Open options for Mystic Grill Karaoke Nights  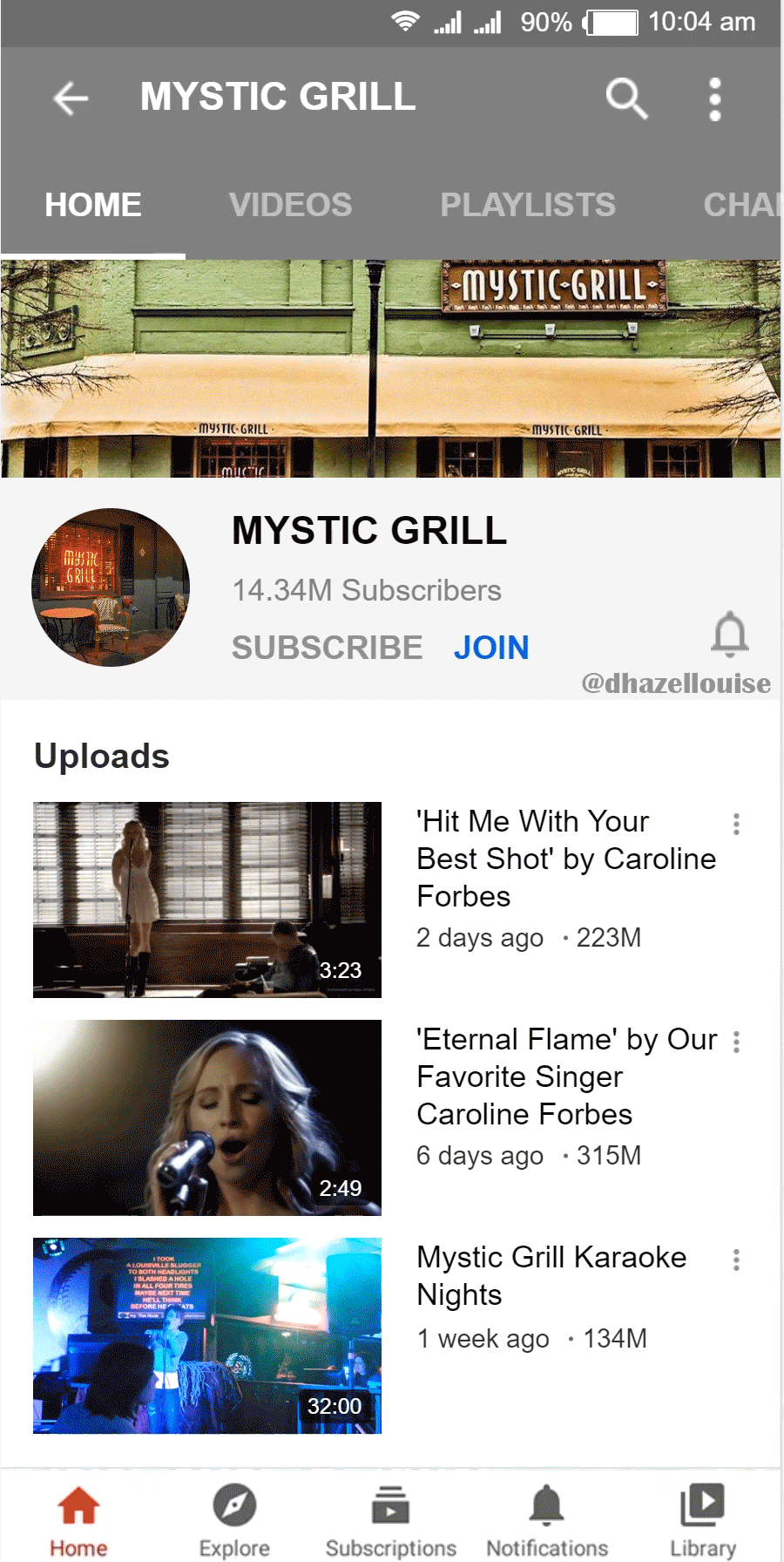click(x=736, y=1260)
